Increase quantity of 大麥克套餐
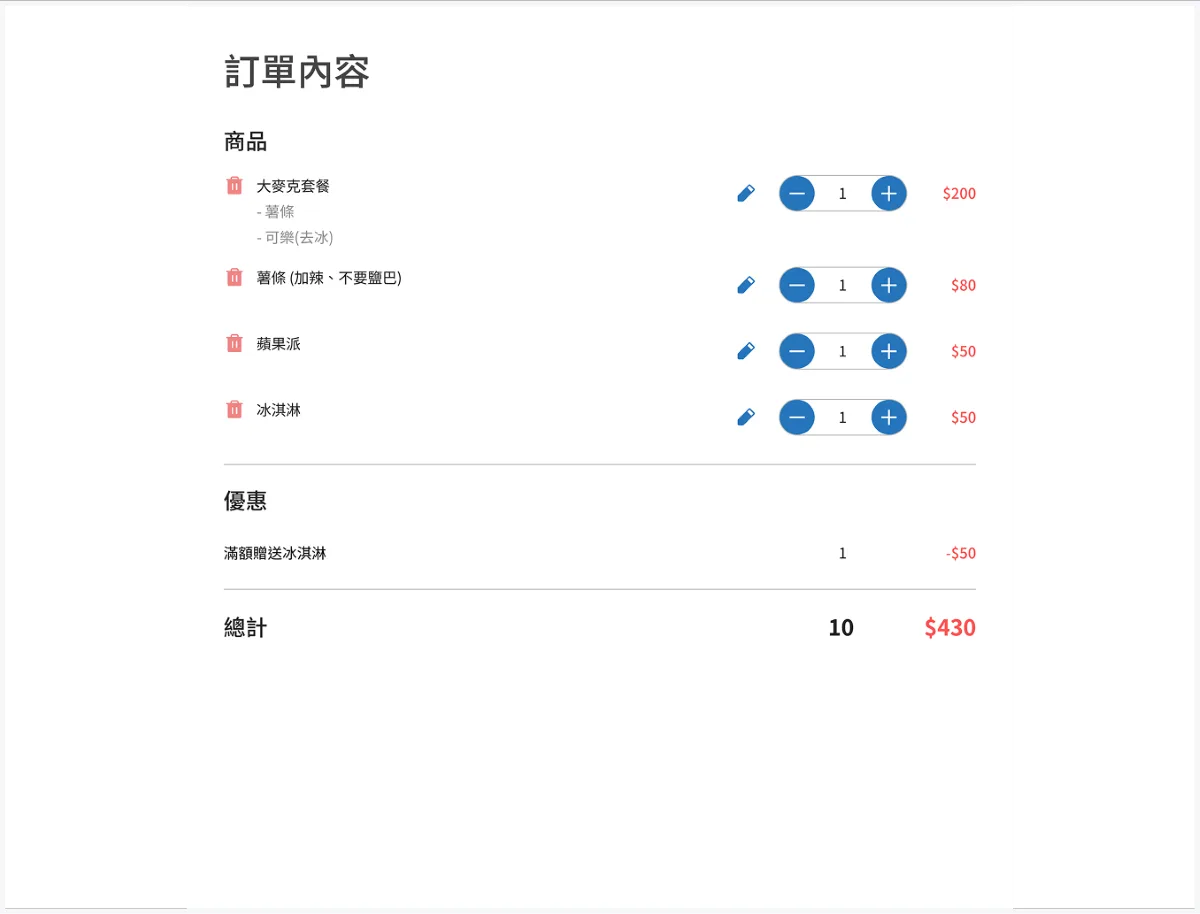This screenshot has height=914, width=1200. (888, 193)
